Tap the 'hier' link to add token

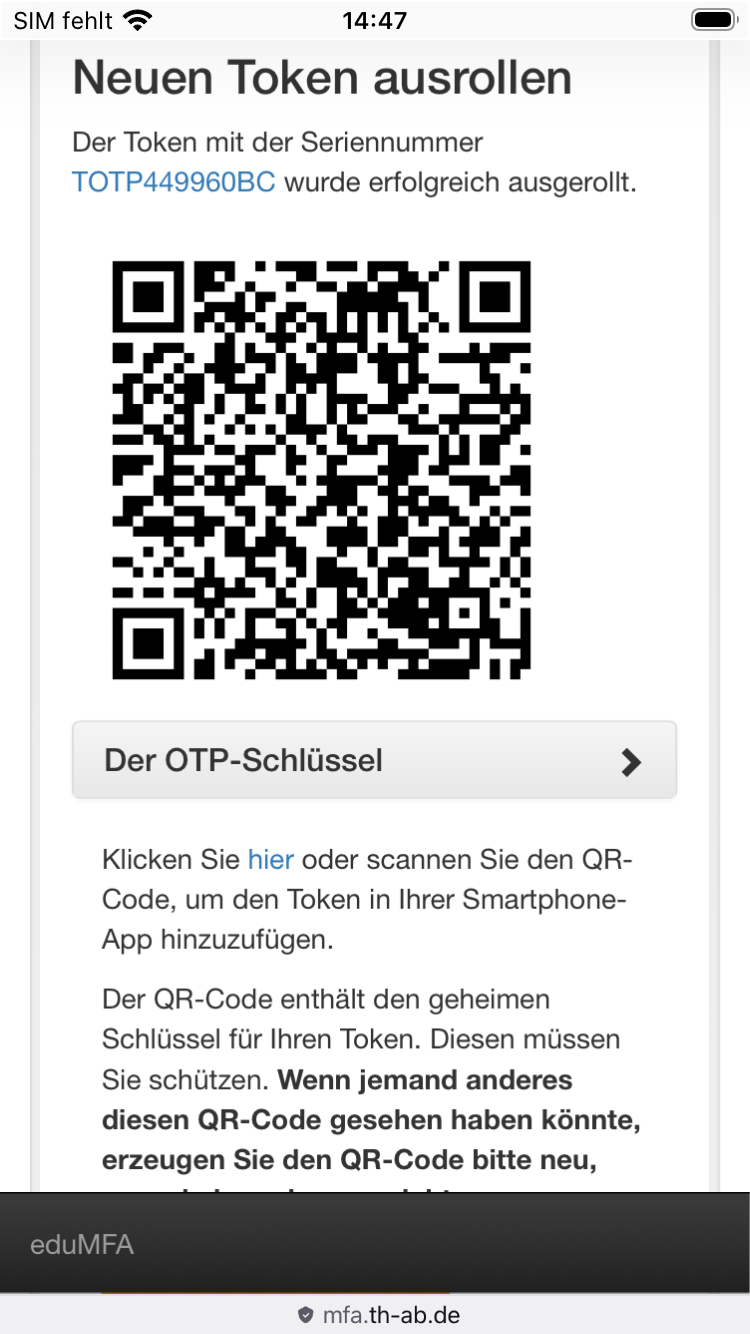pyautogui.click(x=270, y=860)
